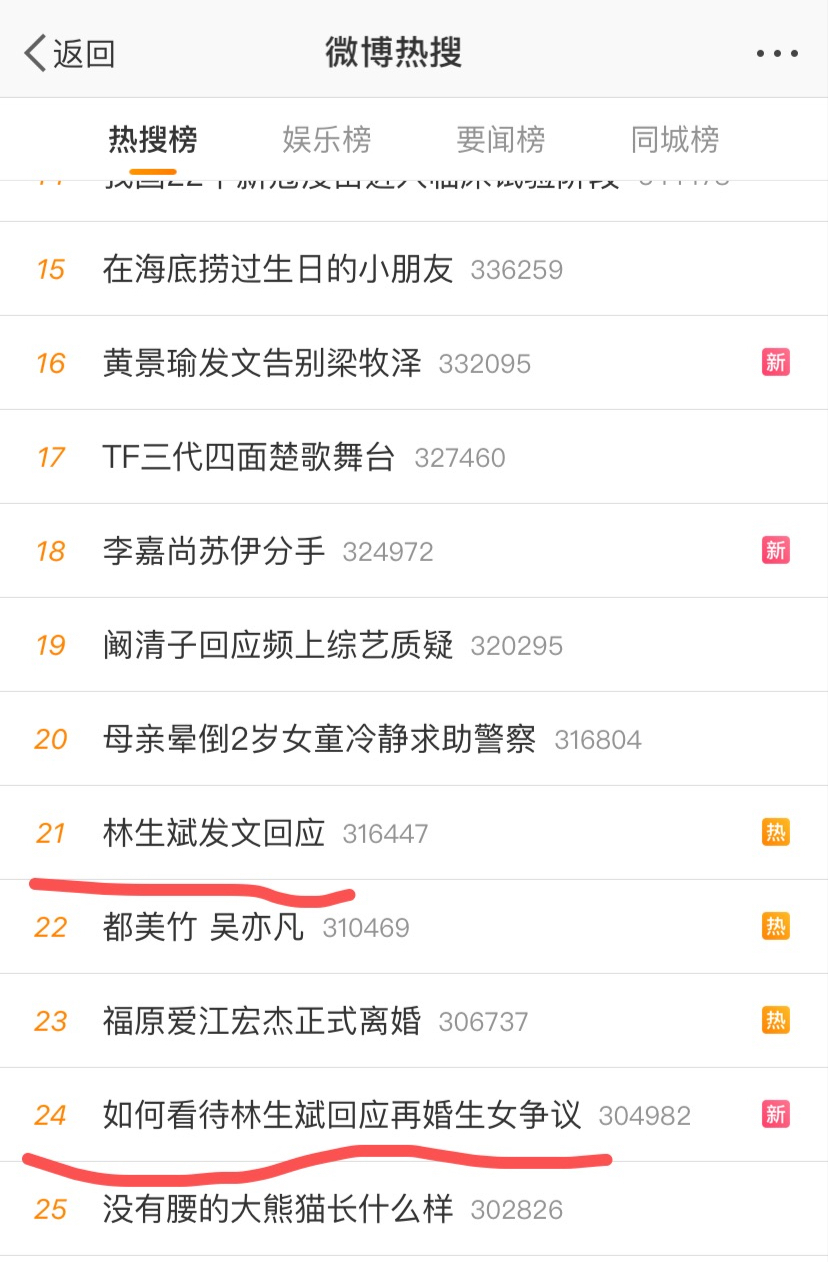The image size is (828, 1262).
Task: Open topic 李嘉尚苏伊分手
Action: click(214, 551)
